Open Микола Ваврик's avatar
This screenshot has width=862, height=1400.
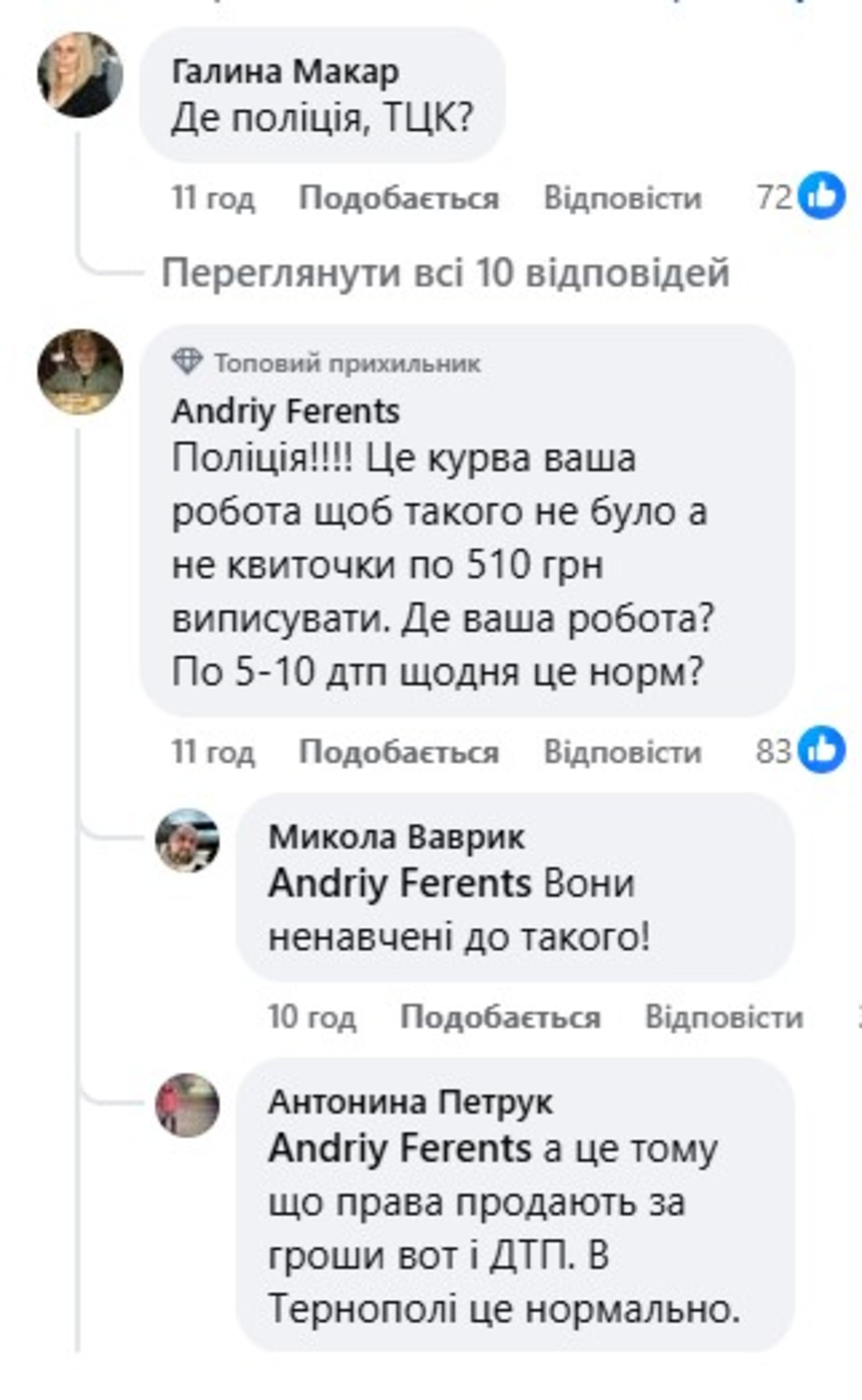tap(188, 841)
